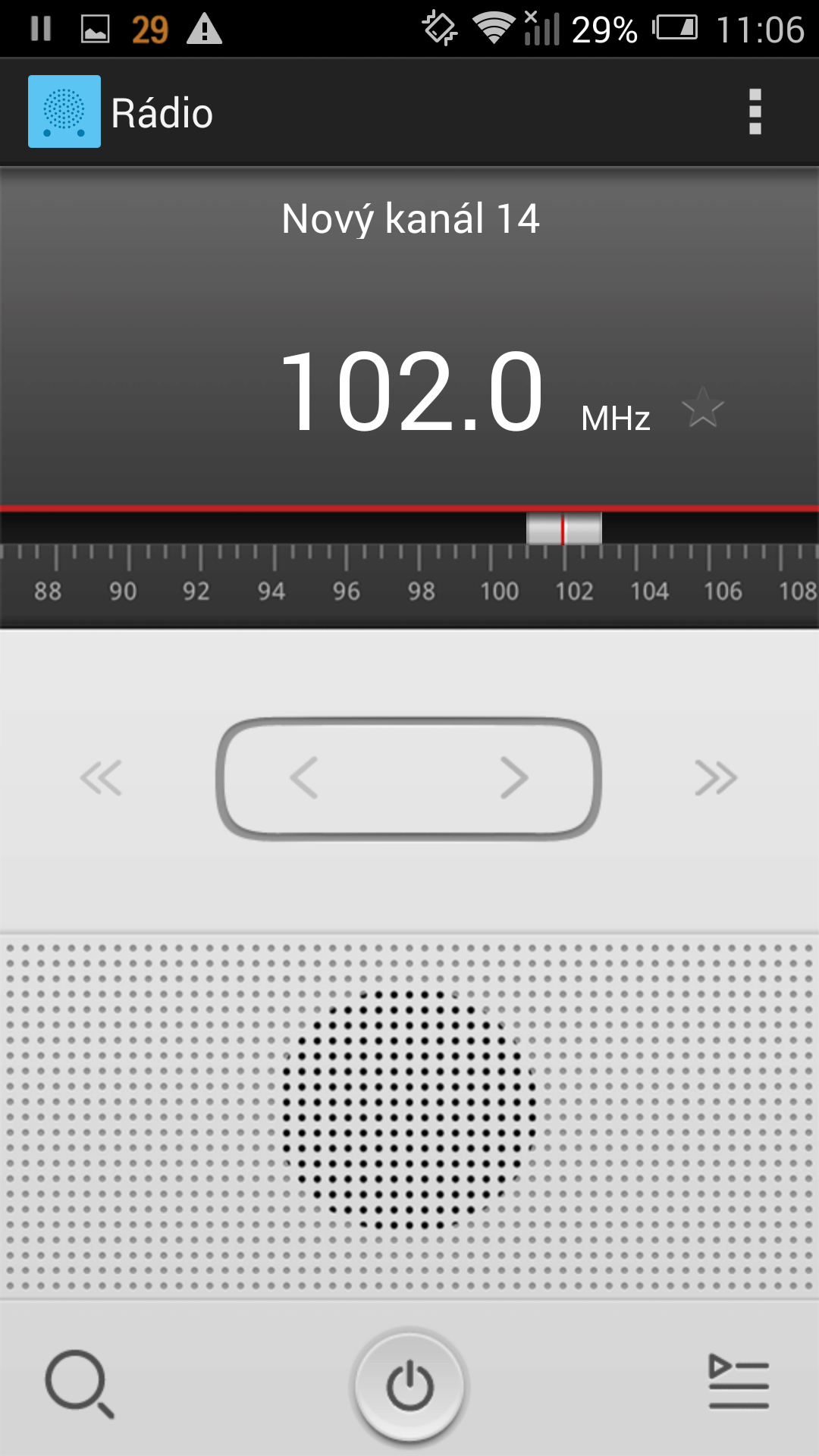This screenshot has width=819, height=1456.
Task: Seek to next station with double-right arrows
Action: pyautogui.click(x=717, y=778)
